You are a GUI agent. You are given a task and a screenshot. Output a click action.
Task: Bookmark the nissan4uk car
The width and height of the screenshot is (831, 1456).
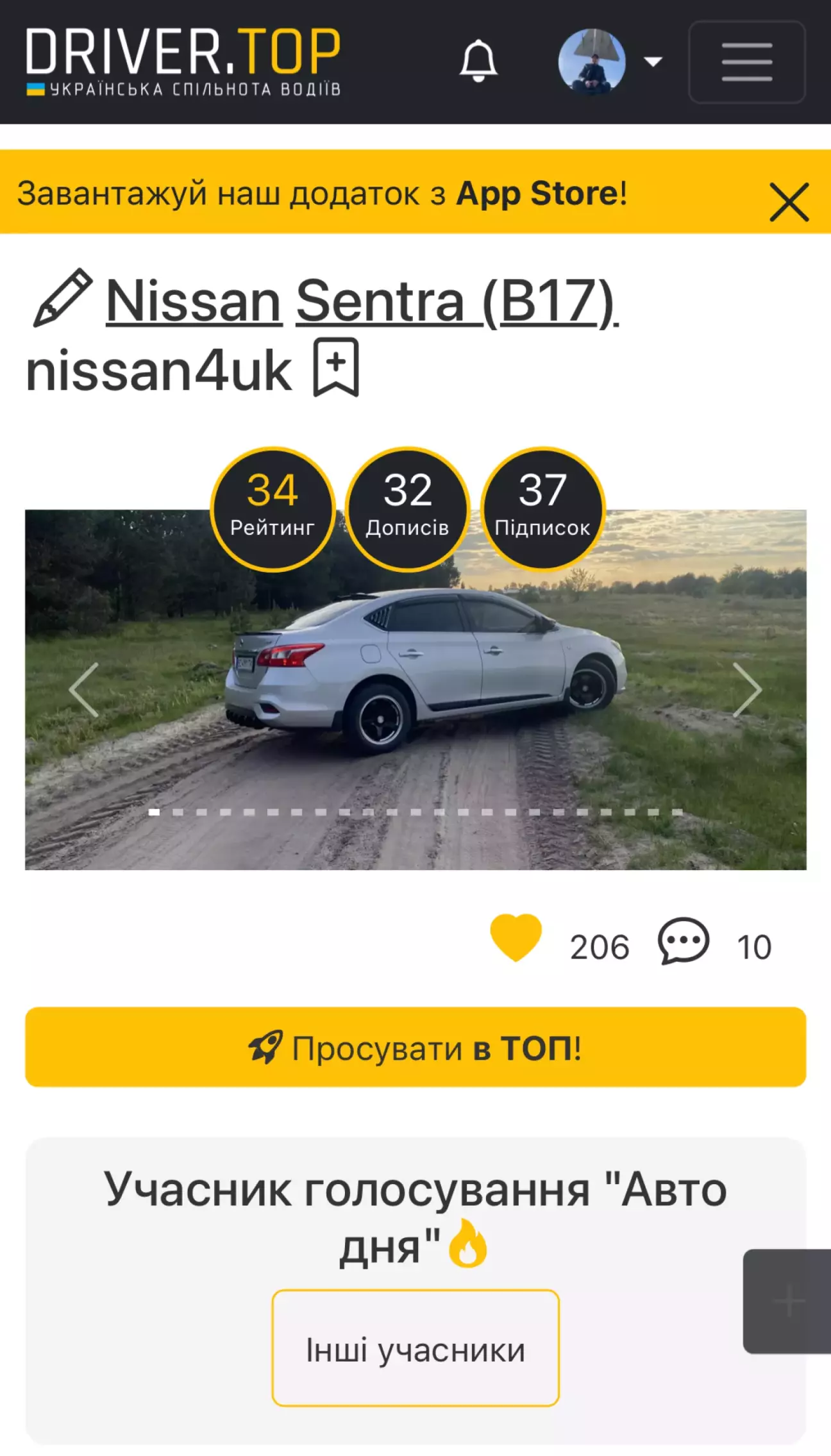click(336, 367)
